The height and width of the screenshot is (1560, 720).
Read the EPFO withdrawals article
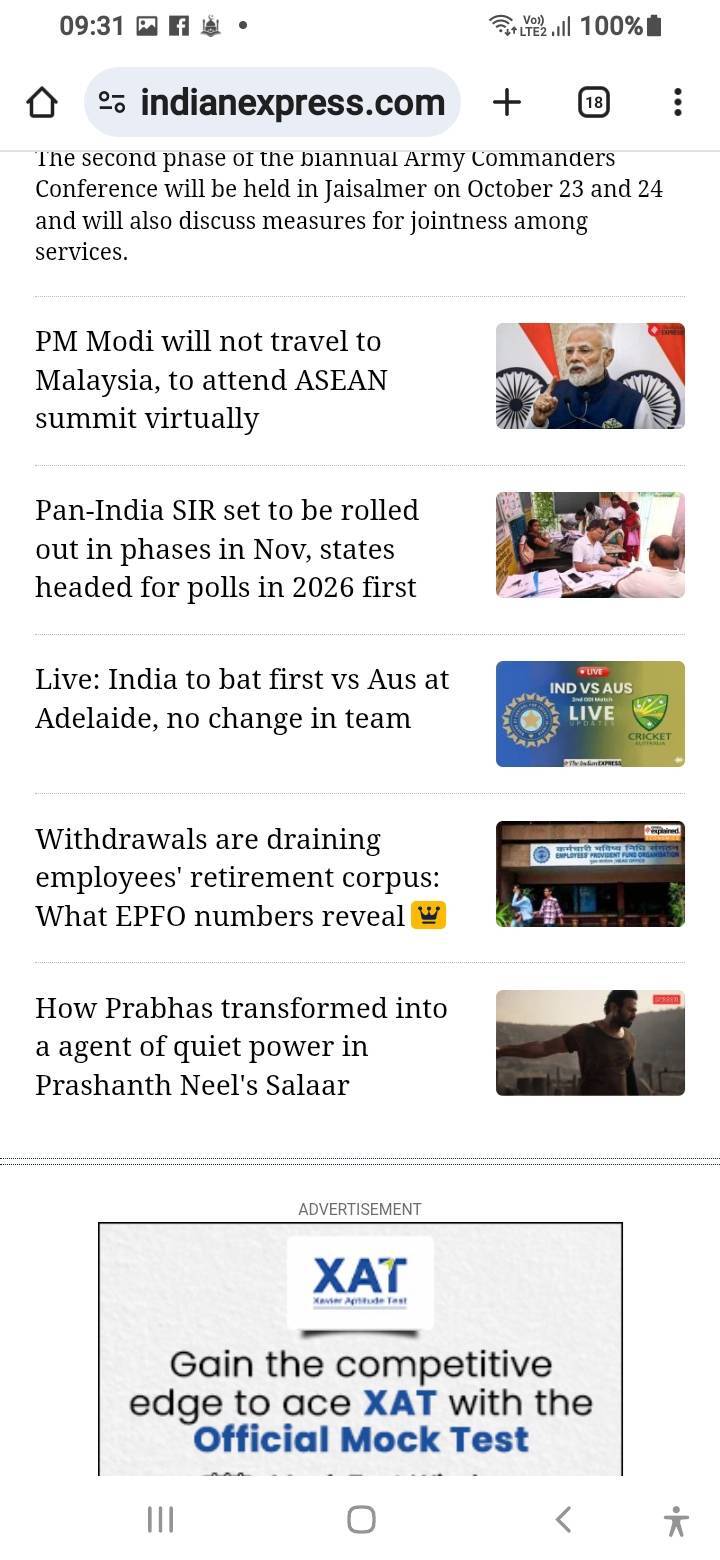(238, 877)
